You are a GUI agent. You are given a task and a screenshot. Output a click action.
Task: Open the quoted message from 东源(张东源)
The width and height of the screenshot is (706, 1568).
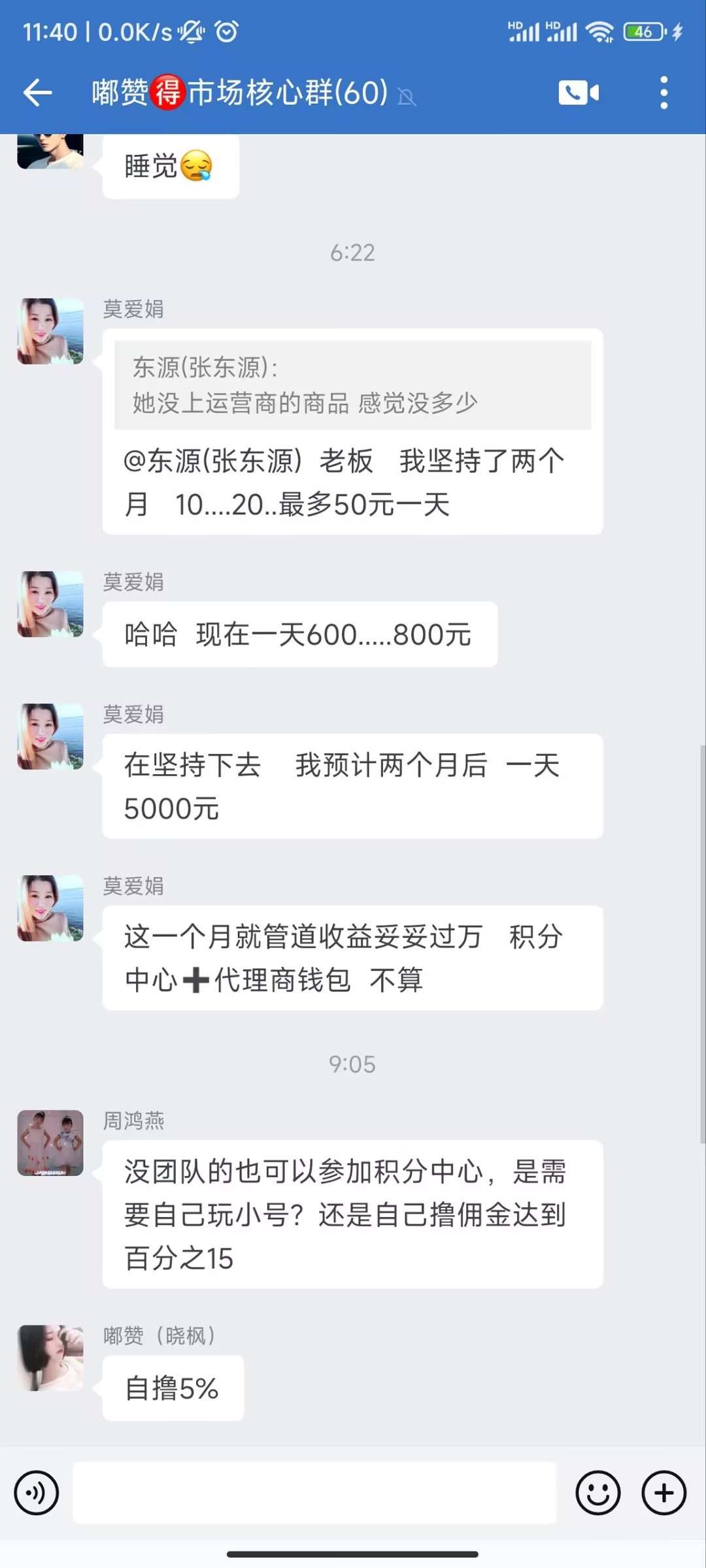coord(352,385)
